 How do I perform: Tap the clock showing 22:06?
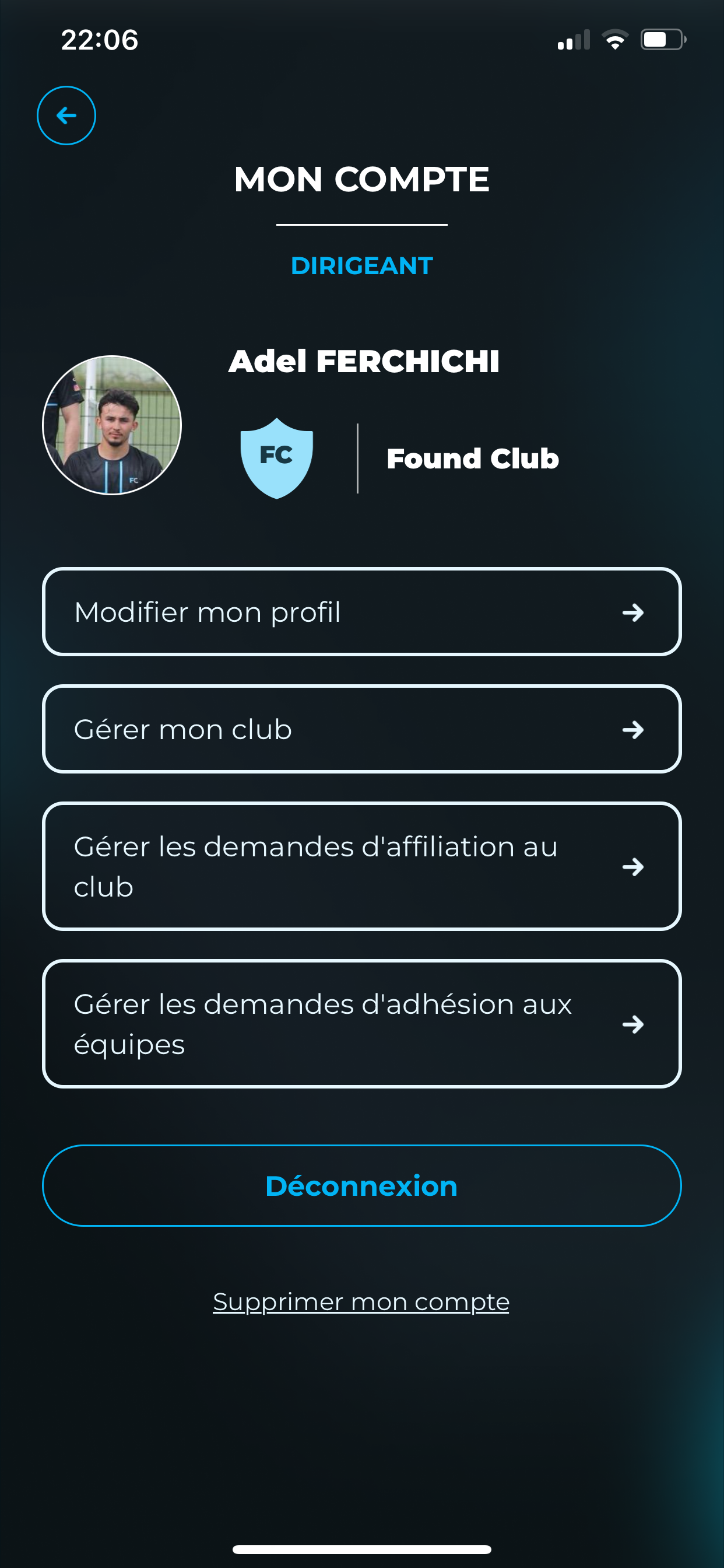pyautogui.click(x=99, y=41)
